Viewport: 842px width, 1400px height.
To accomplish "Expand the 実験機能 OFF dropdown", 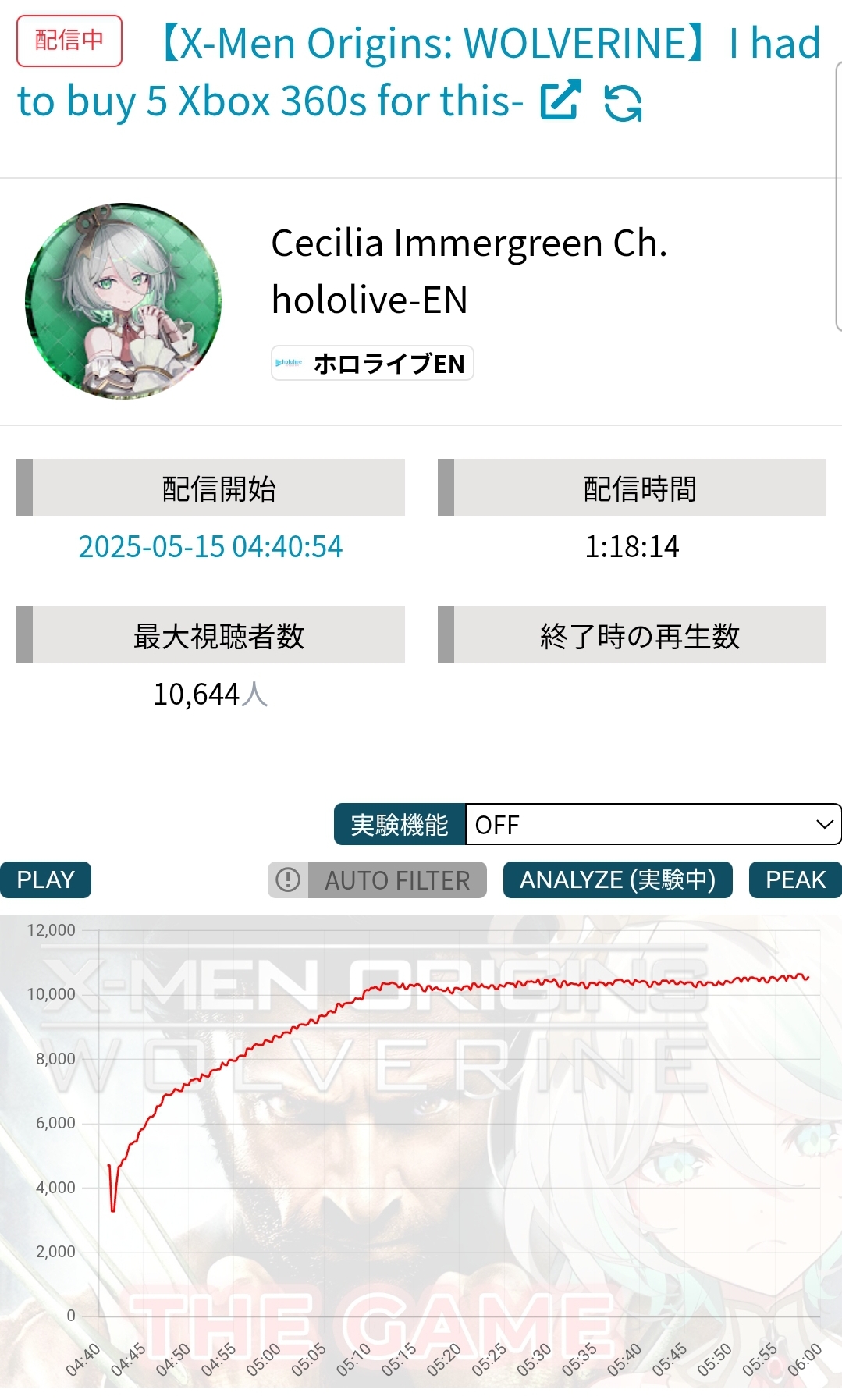I will tap(653, 824).
